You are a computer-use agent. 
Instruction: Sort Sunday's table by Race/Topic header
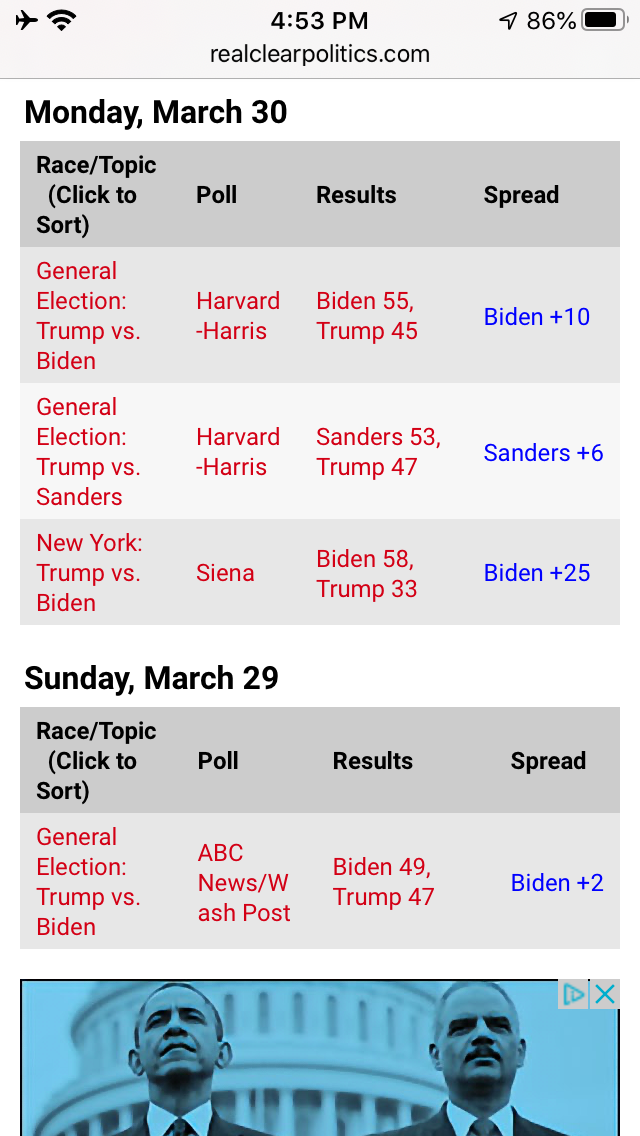tap(96, 761)
